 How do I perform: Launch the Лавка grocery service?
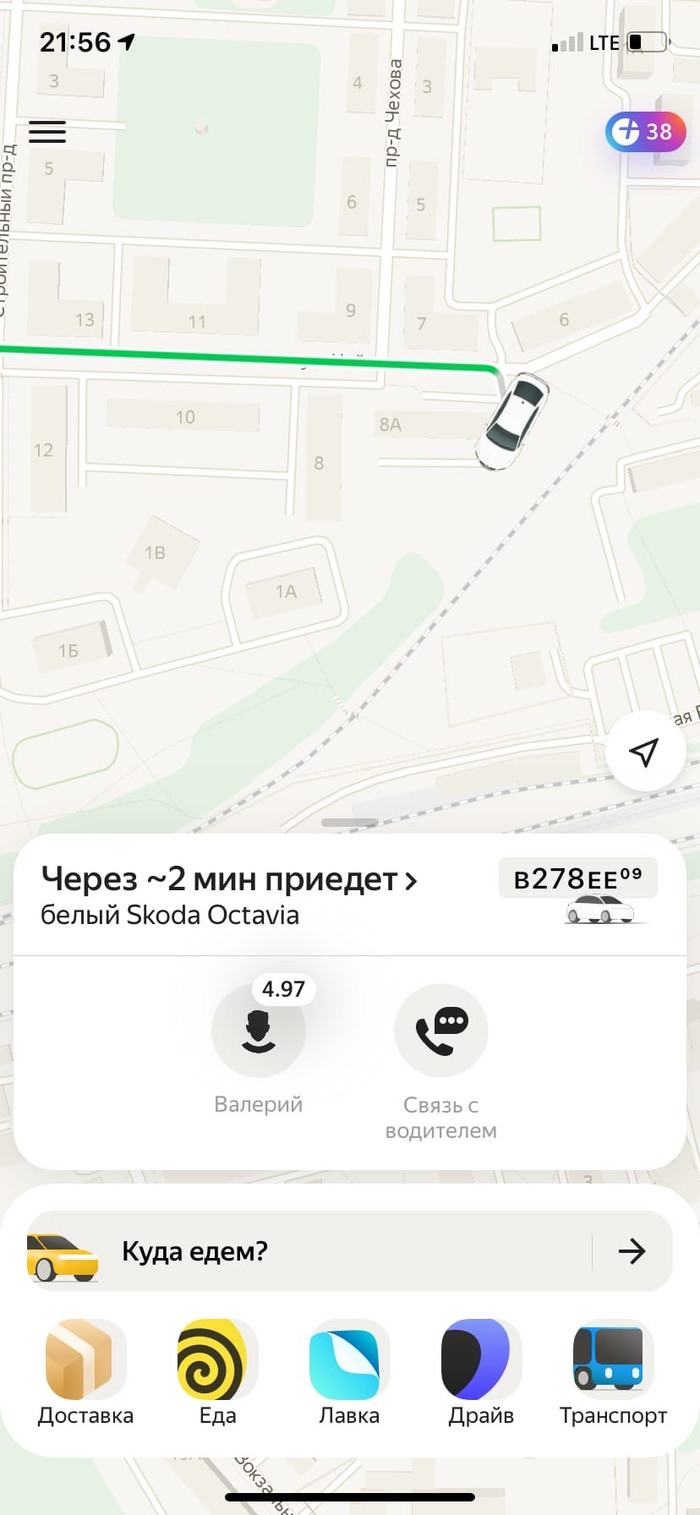[x=349, y=1360]
